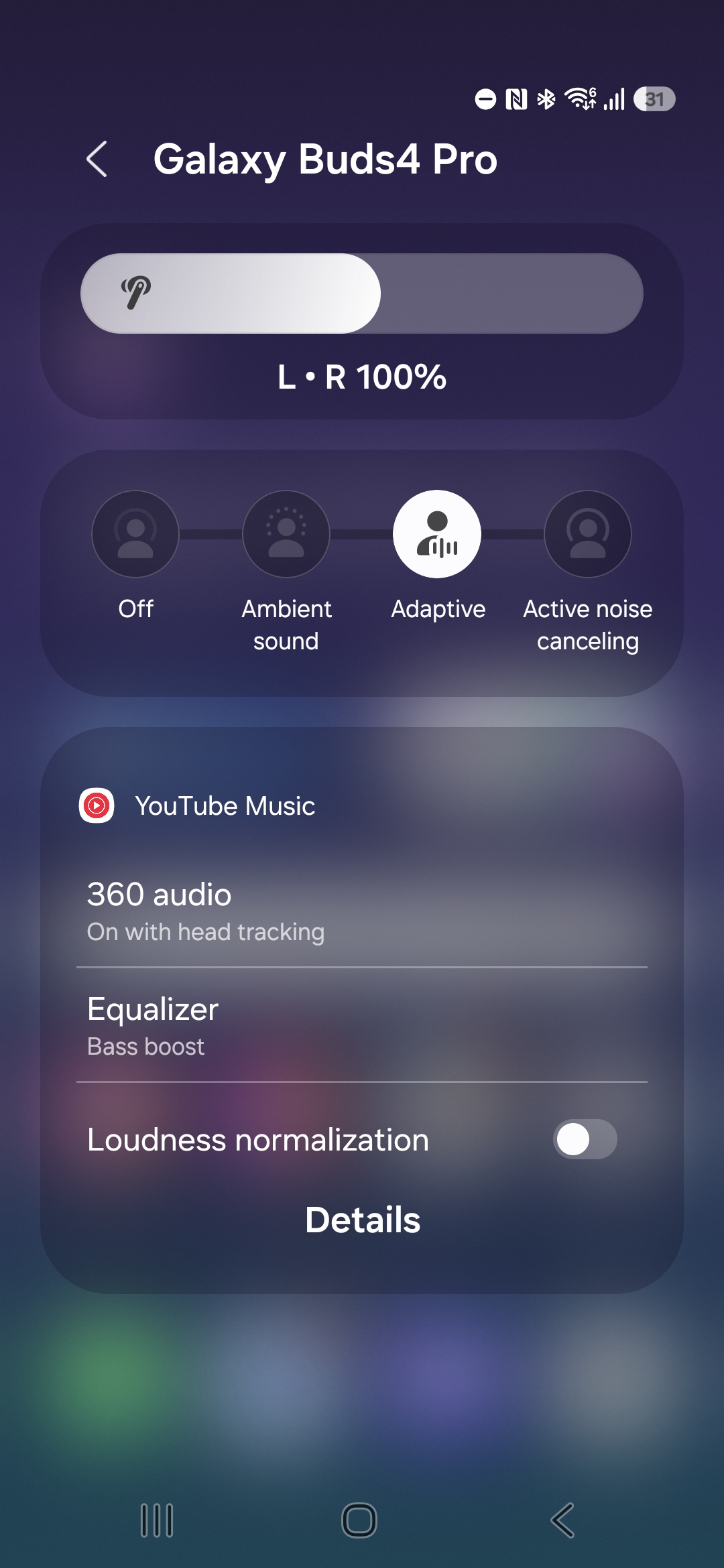Enable Loudness normalization switch
Image resolution: width=724 pixels, height=1568 pixels.
[x=585, y=1139]
